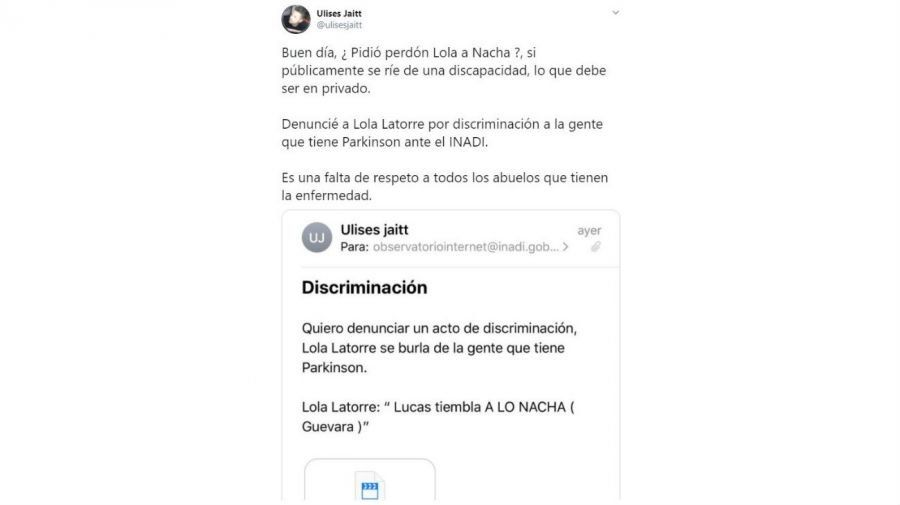This screenshot has height=505, width=900.
Task: Open Ulises Jaitt's profile picture
Action: click(x=295, y=18)
